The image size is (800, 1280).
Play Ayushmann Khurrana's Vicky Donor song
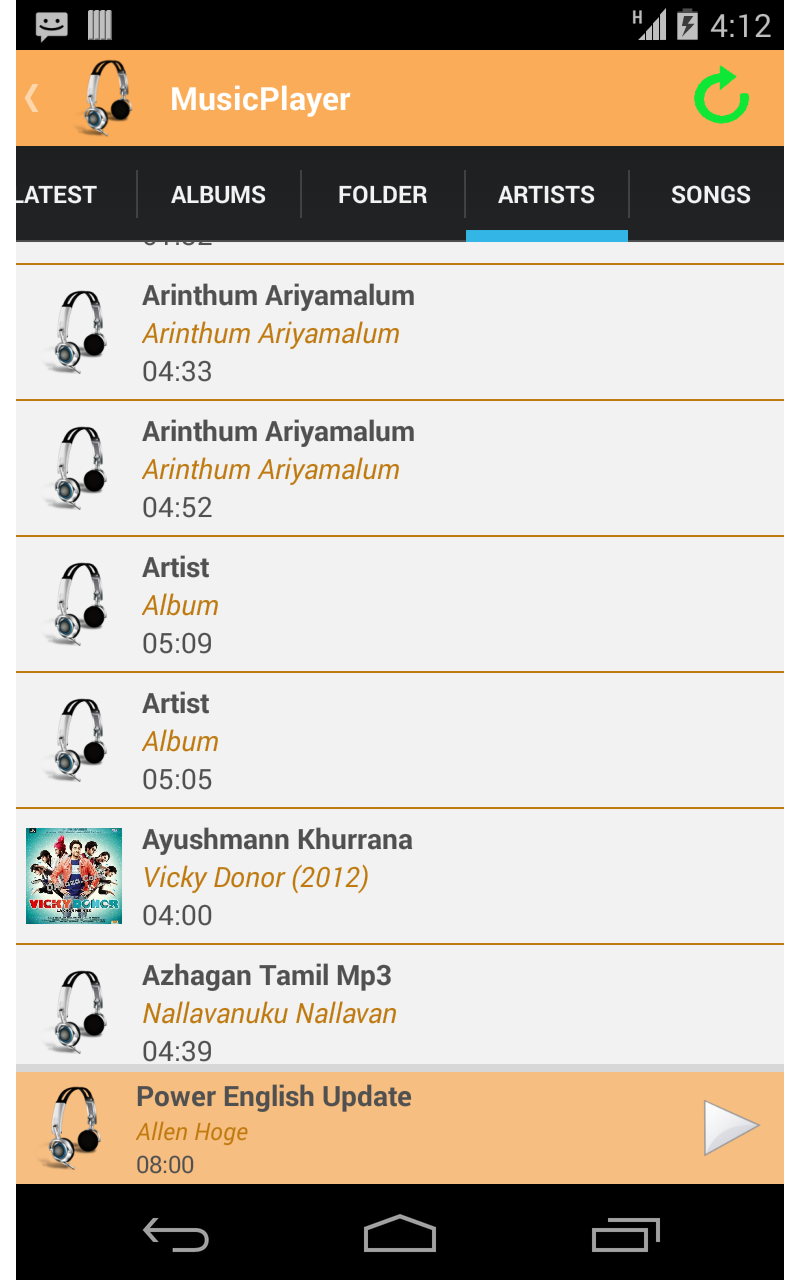400,877
